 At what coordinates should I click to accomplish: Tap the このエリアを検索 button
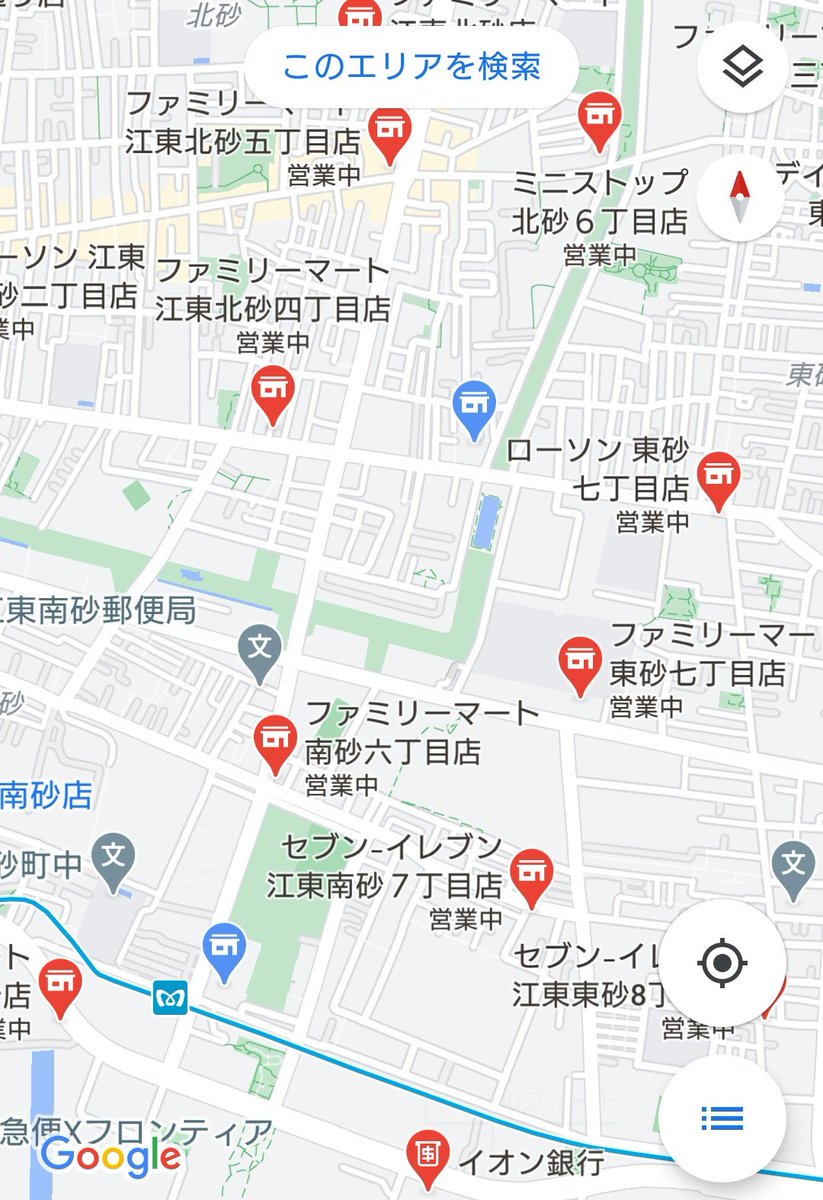pyautogui.click(x=411, y=67)
